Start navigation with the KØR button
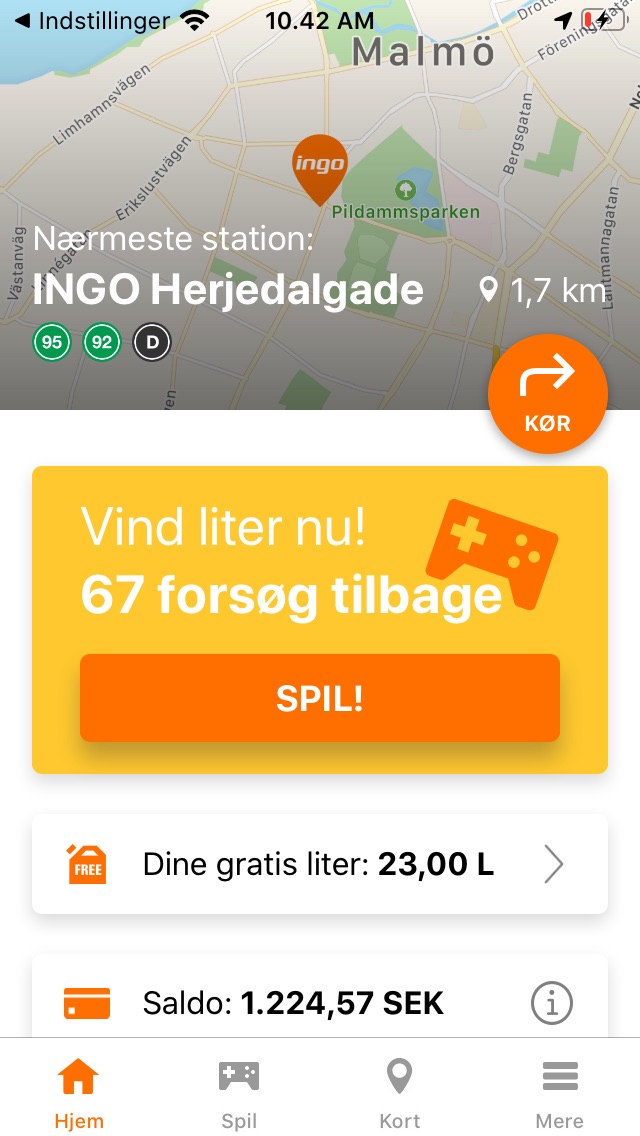The image size is (640, 1136). pos(547,393)
